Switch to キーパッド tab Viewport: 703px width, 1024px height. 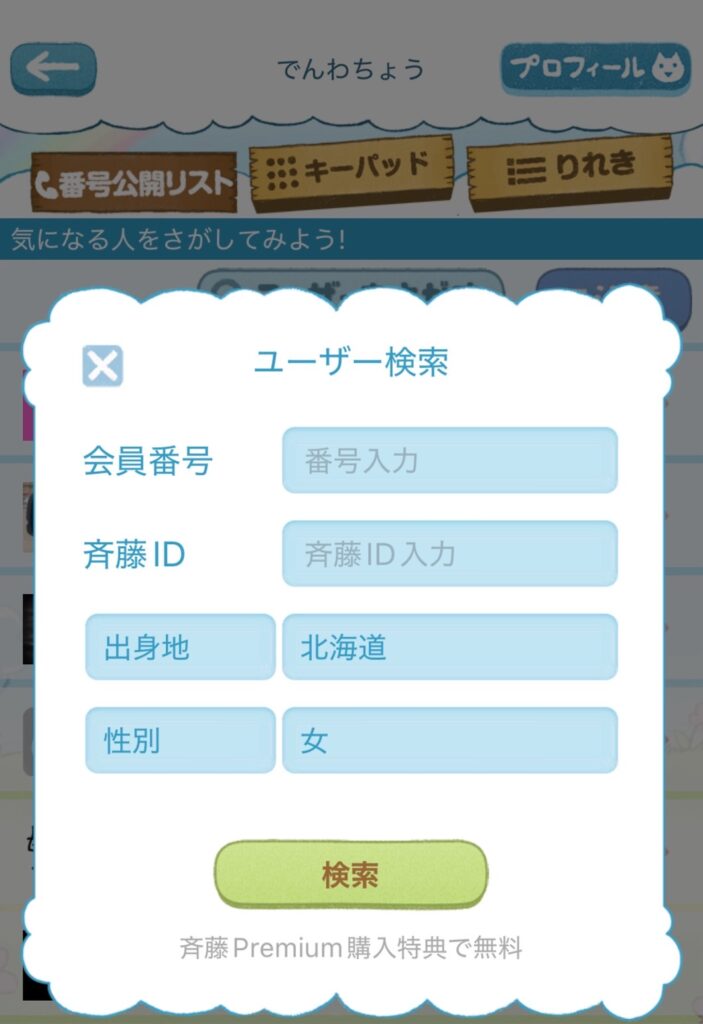(x=351, y=171)
